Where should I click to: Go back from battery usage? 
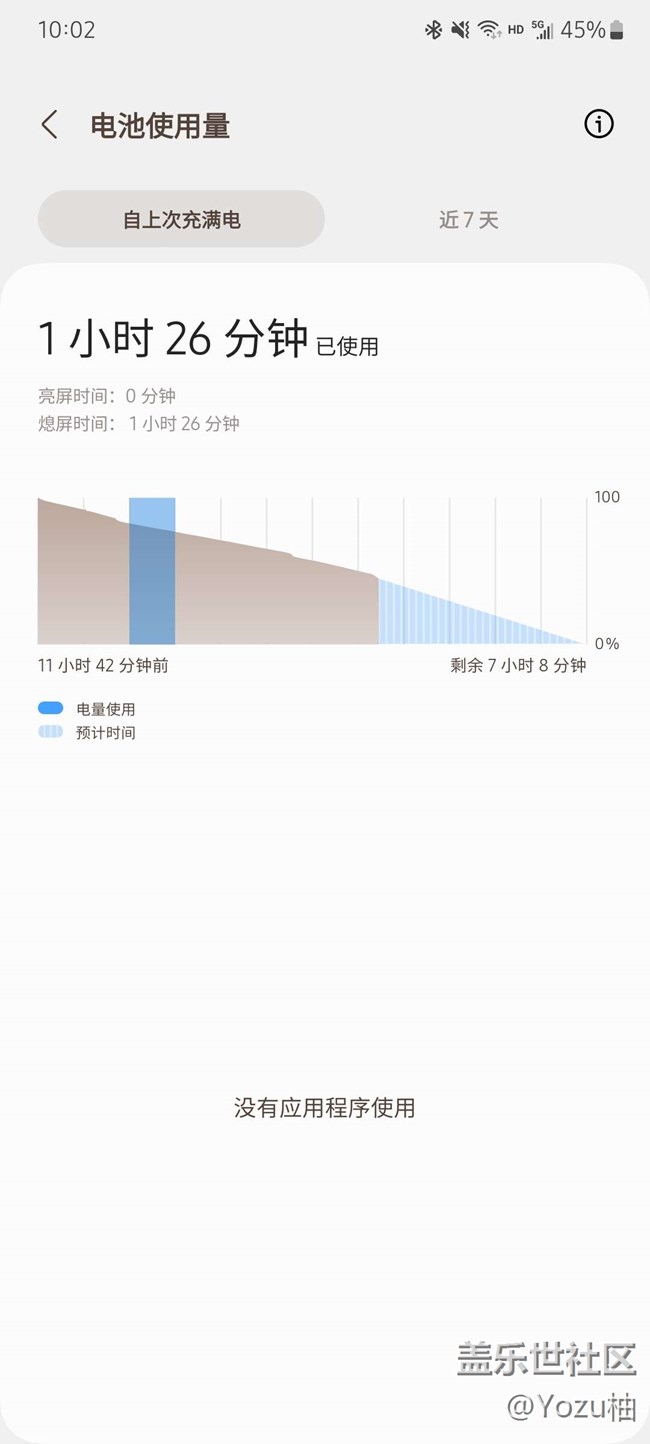(49, 125)
